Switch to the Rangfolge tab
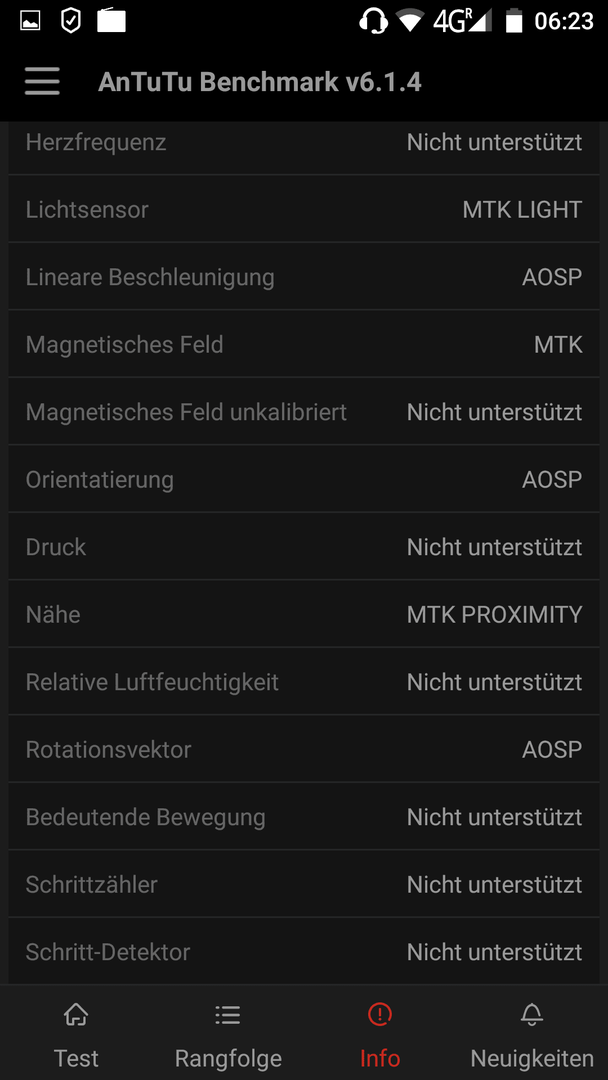 [x=228, y=1033]
